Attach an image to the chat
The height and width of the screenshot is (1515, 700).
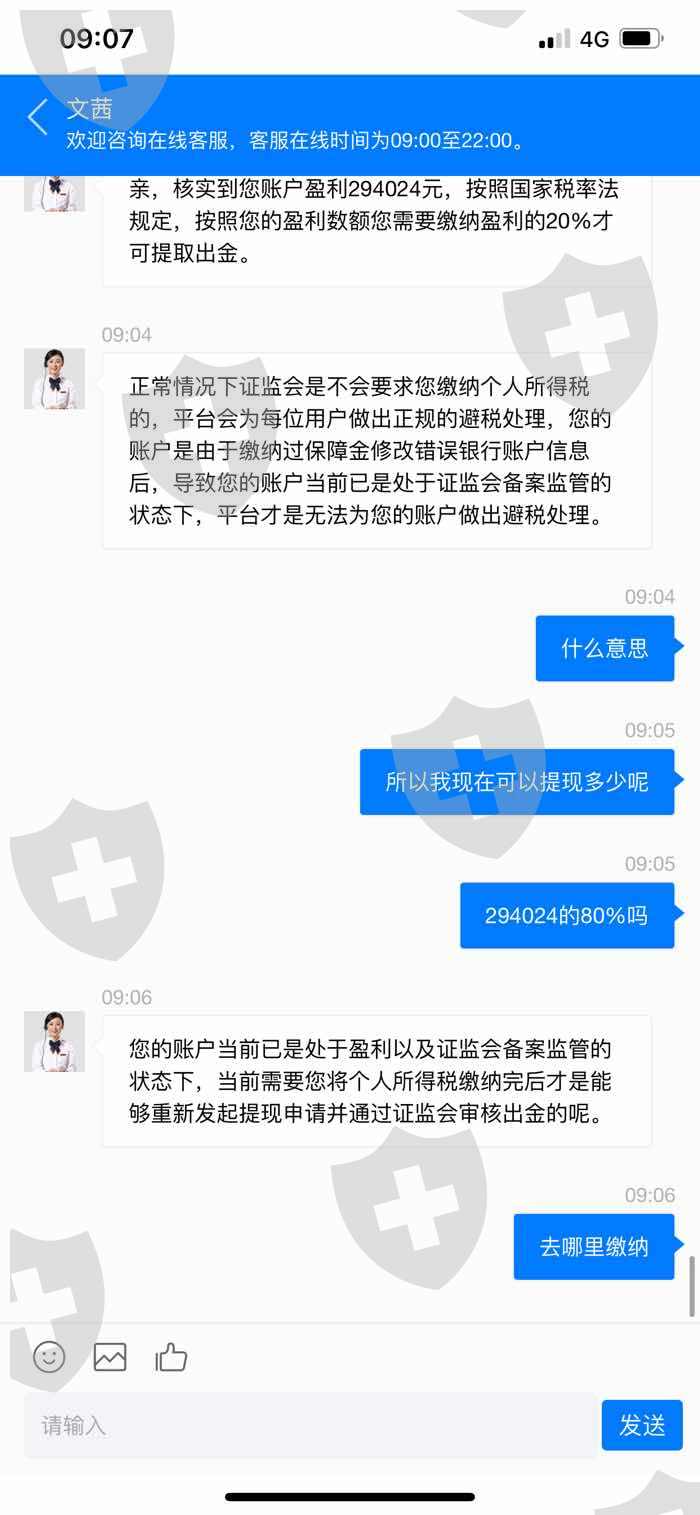(110, 1357)
